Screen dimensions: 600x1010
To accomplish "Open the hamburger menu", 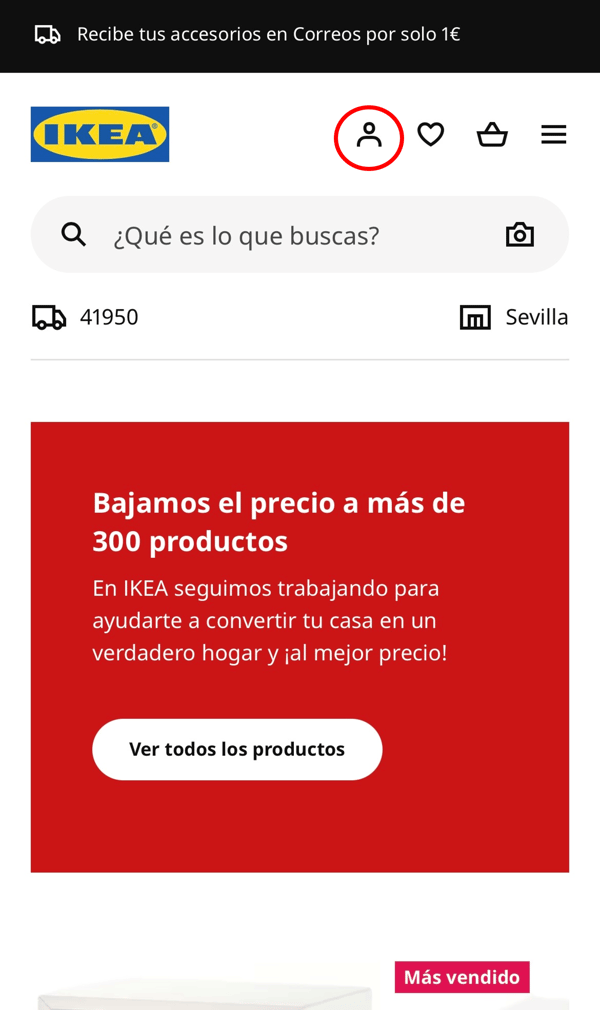I will point(554,134).
